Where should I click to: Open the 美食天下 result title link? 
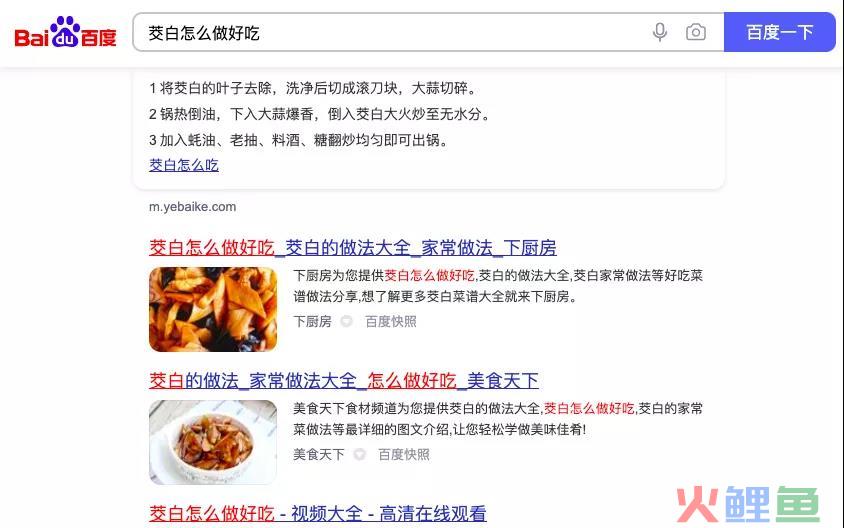coord(343,380)
